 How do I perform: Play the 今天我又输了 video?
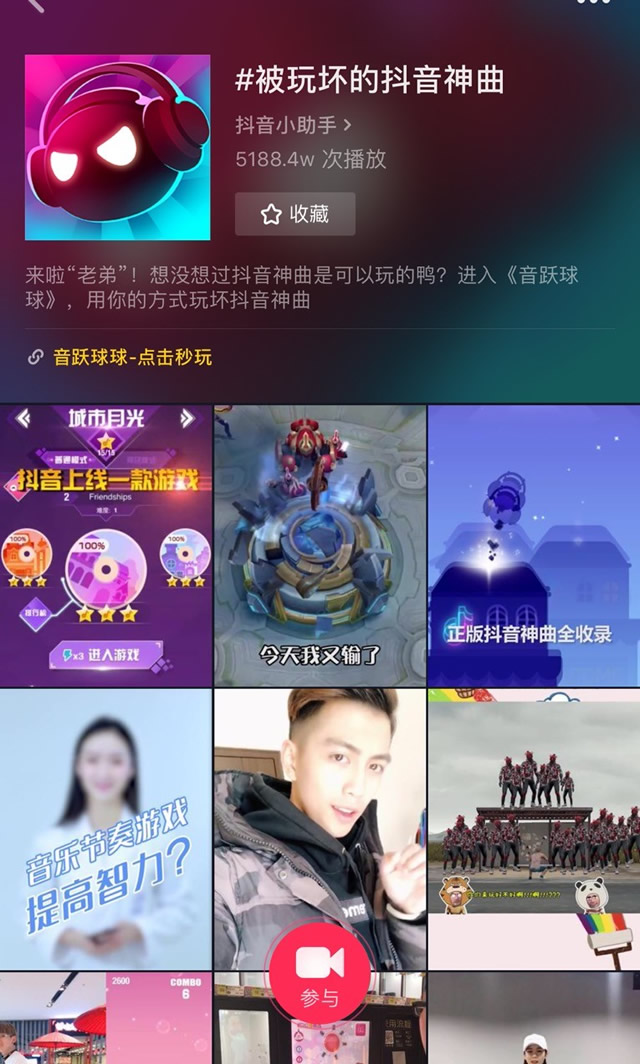pyautogui.click(x=320, y=545)
